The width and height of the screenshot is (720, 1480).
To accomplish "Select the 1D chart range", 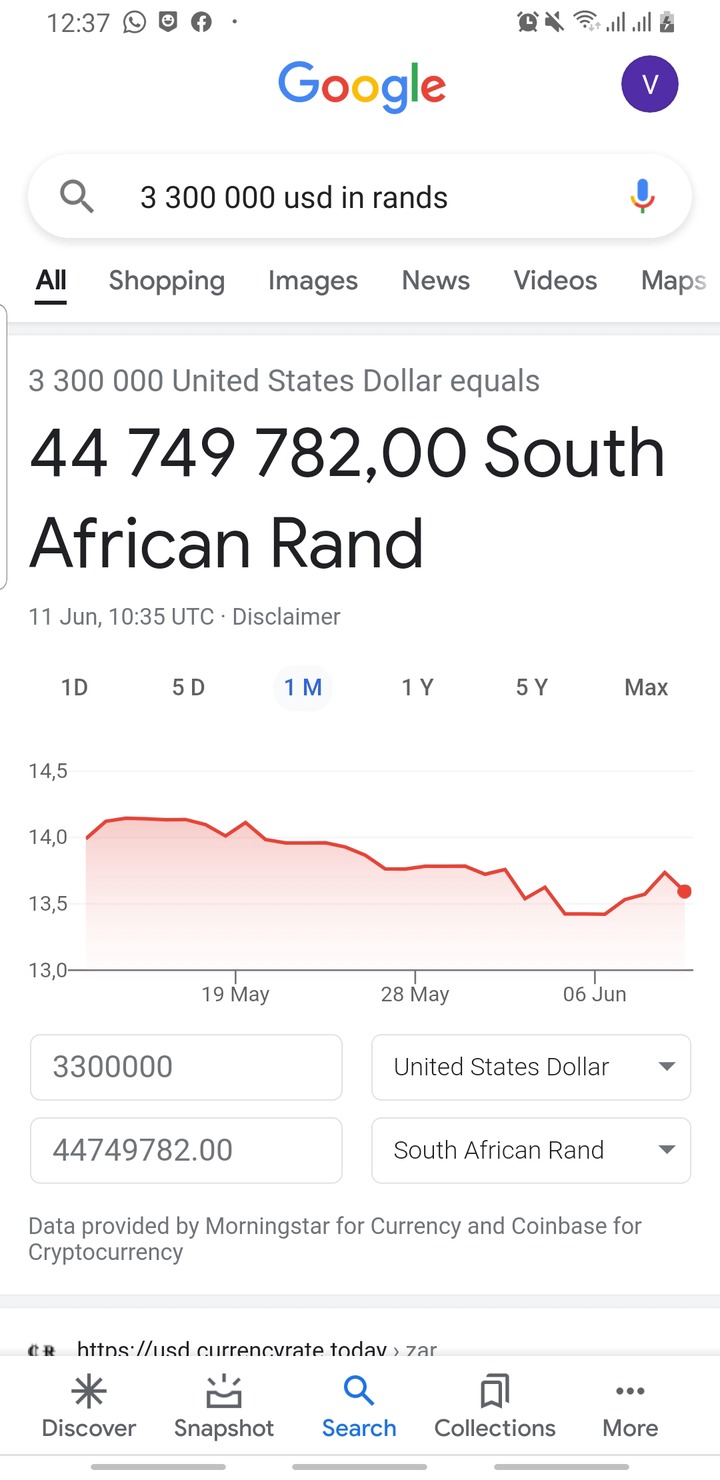I will pos(74,688).
